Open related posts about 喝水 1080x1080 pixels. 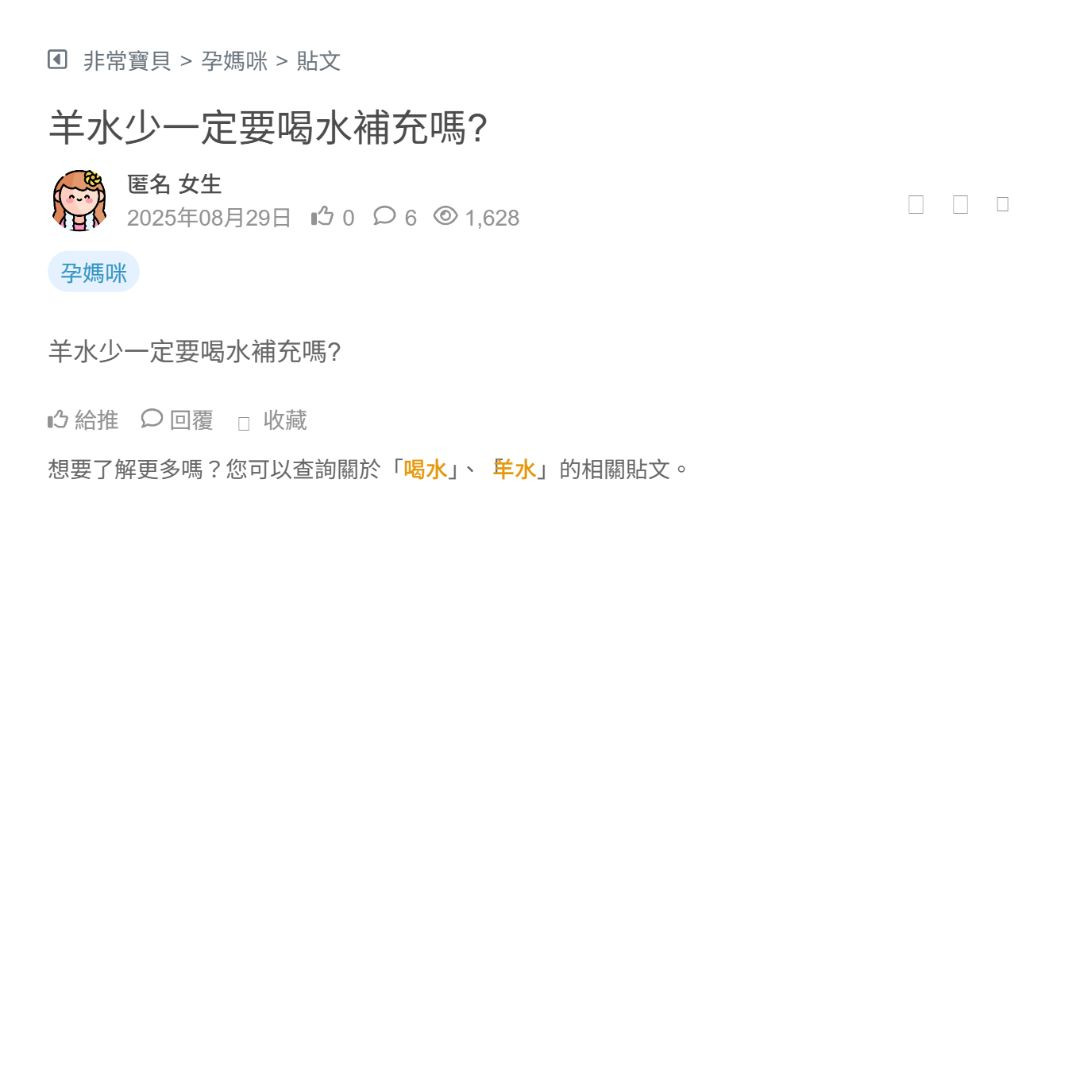tap(425, 469)
